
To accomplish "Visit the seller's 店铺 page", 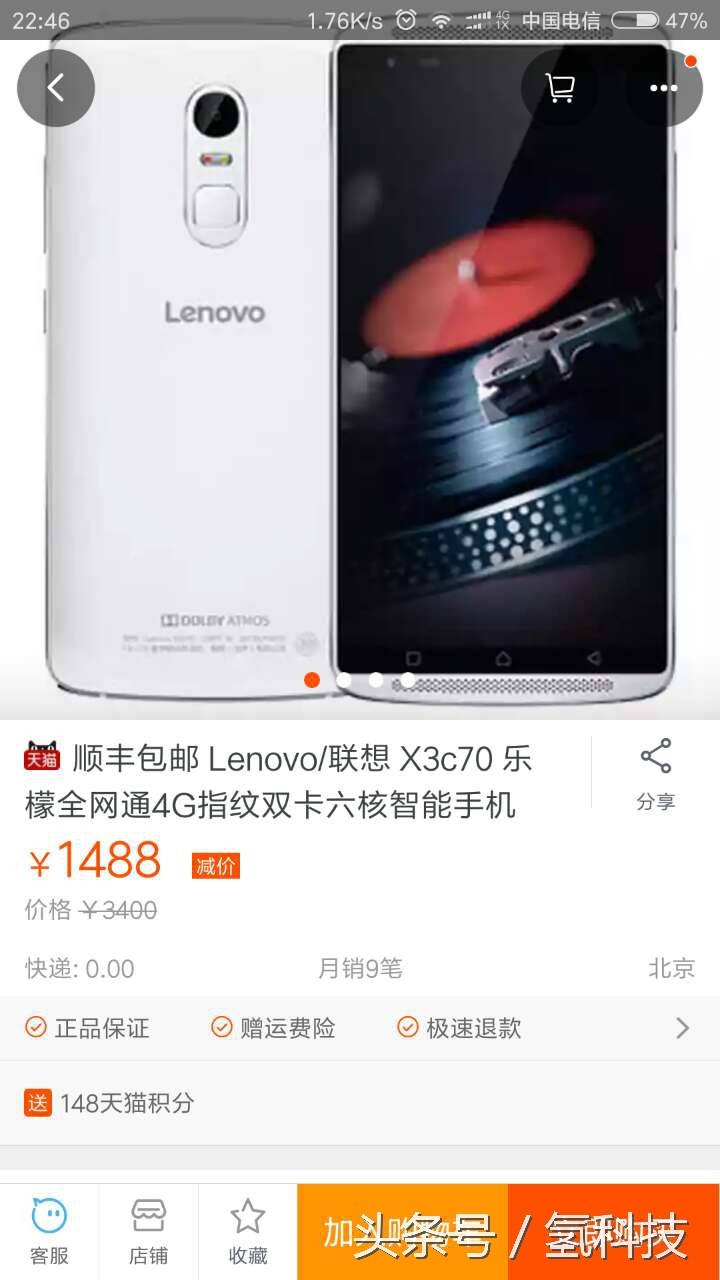I will coord(148,1232).
